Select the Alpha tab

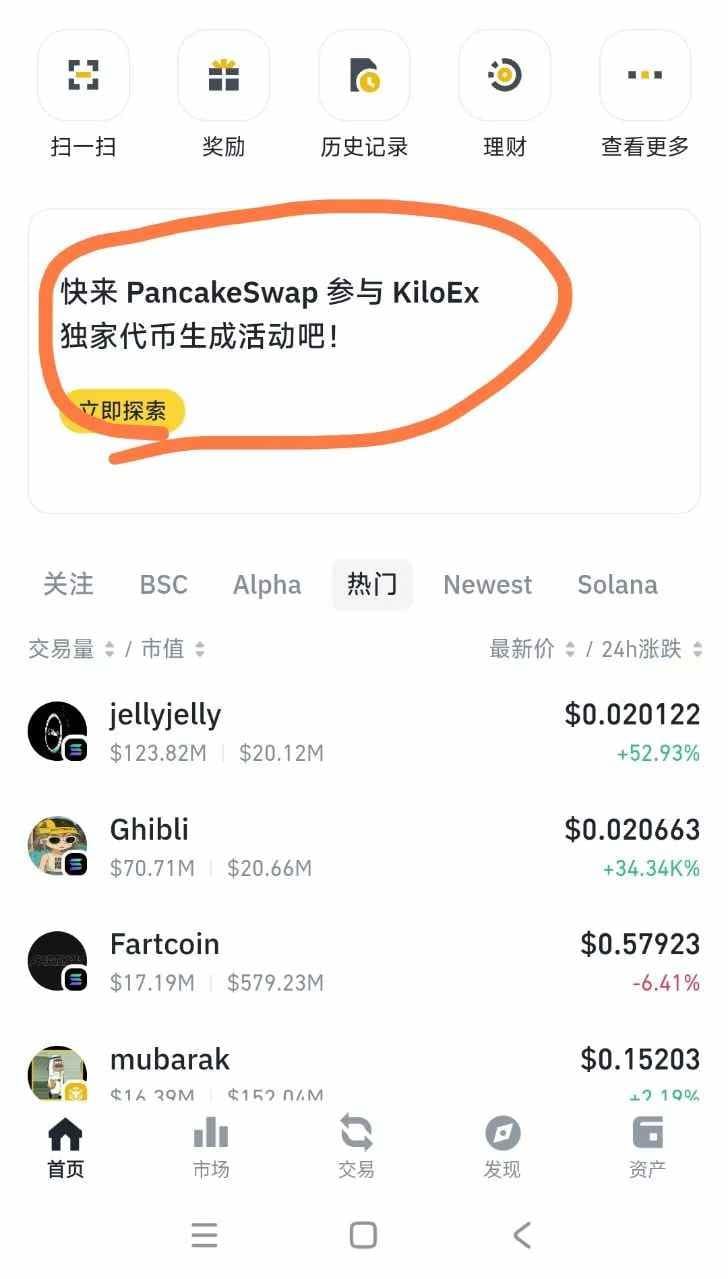click(267, 585)
